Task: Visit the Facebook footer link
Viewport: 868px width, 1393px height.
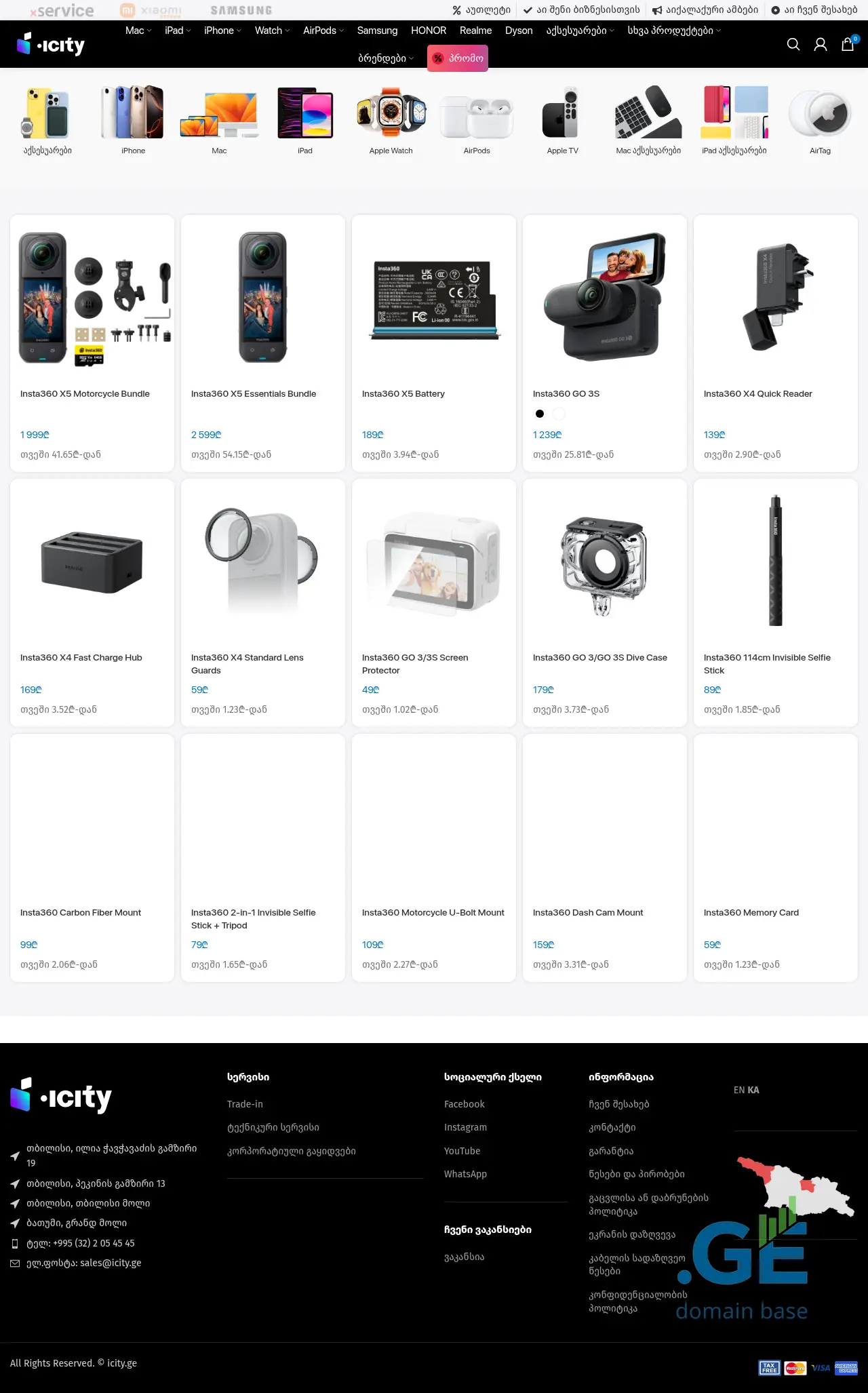Action: coord(464,1104)
